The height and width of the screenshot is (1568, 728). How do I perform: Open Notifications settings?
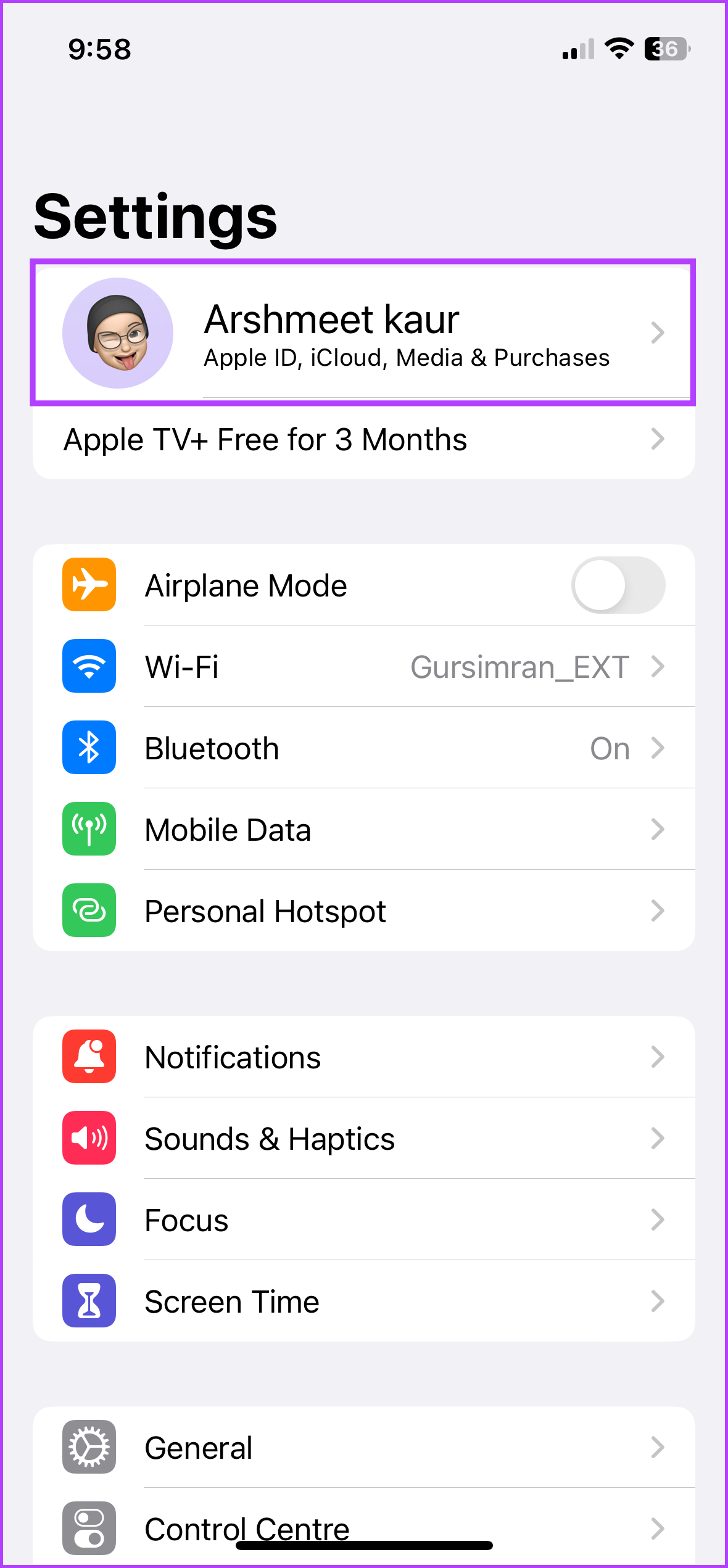point(364,1057)
